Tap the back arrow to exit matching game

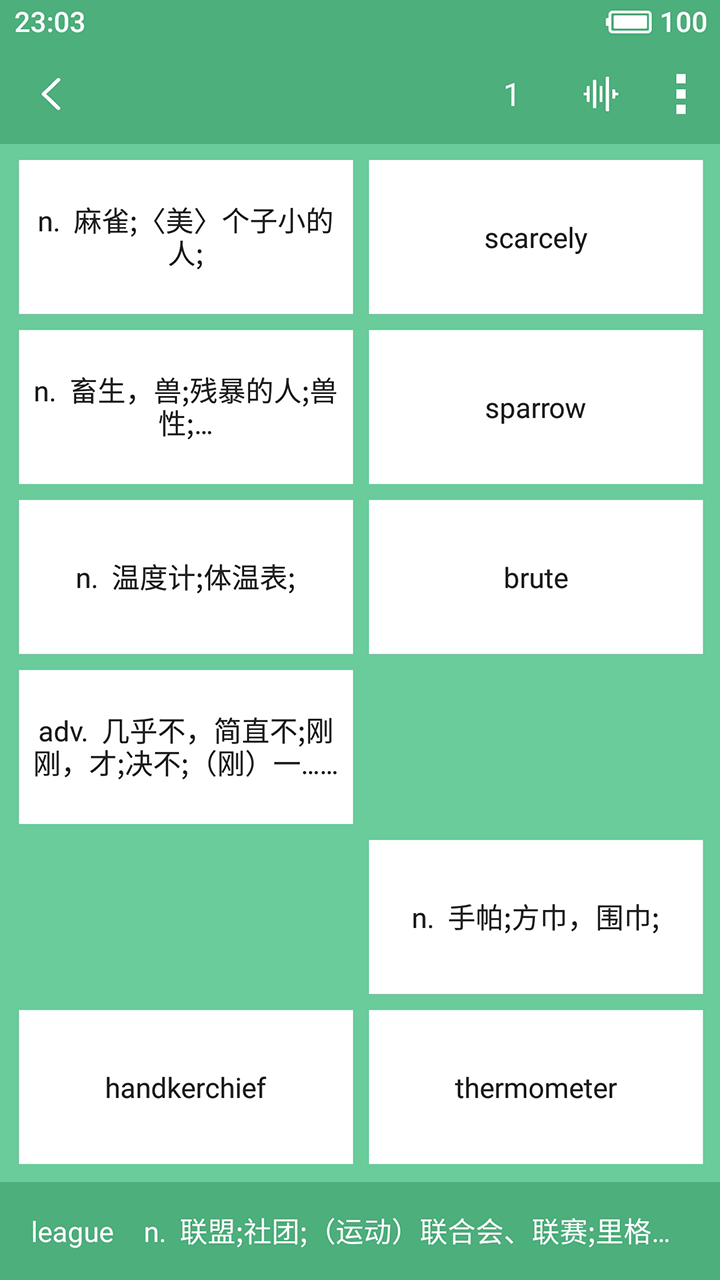coord(50,95)
